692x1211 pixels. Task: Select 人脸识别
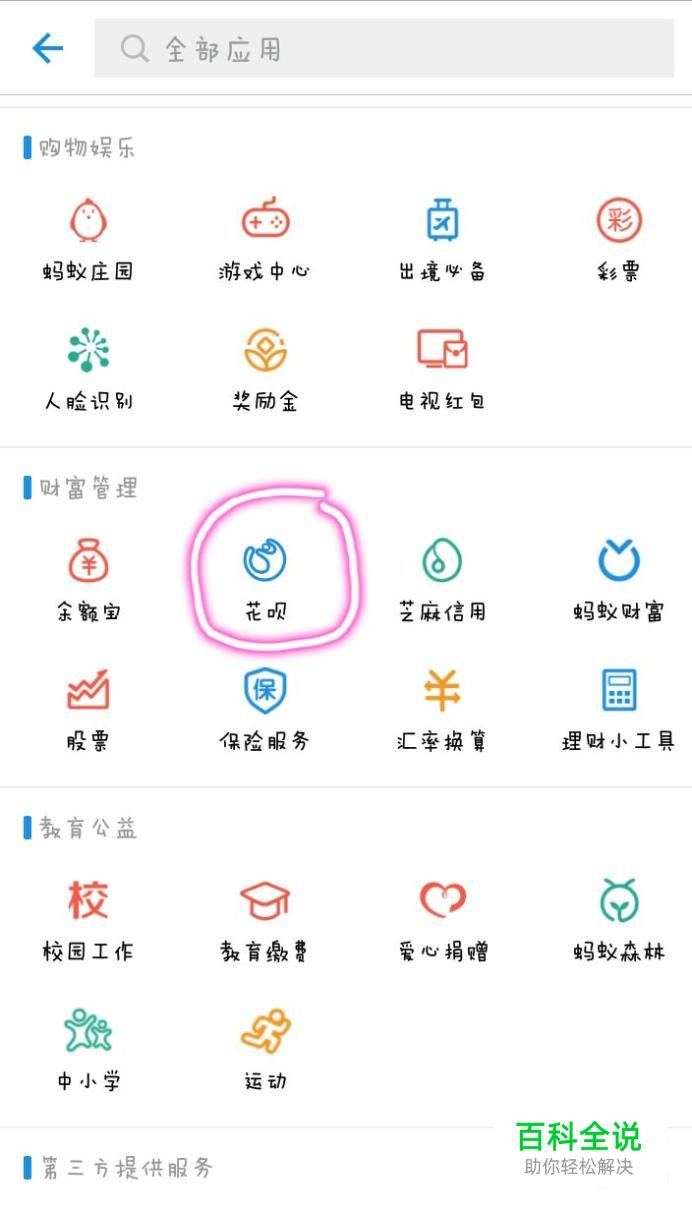click(88, 369)
